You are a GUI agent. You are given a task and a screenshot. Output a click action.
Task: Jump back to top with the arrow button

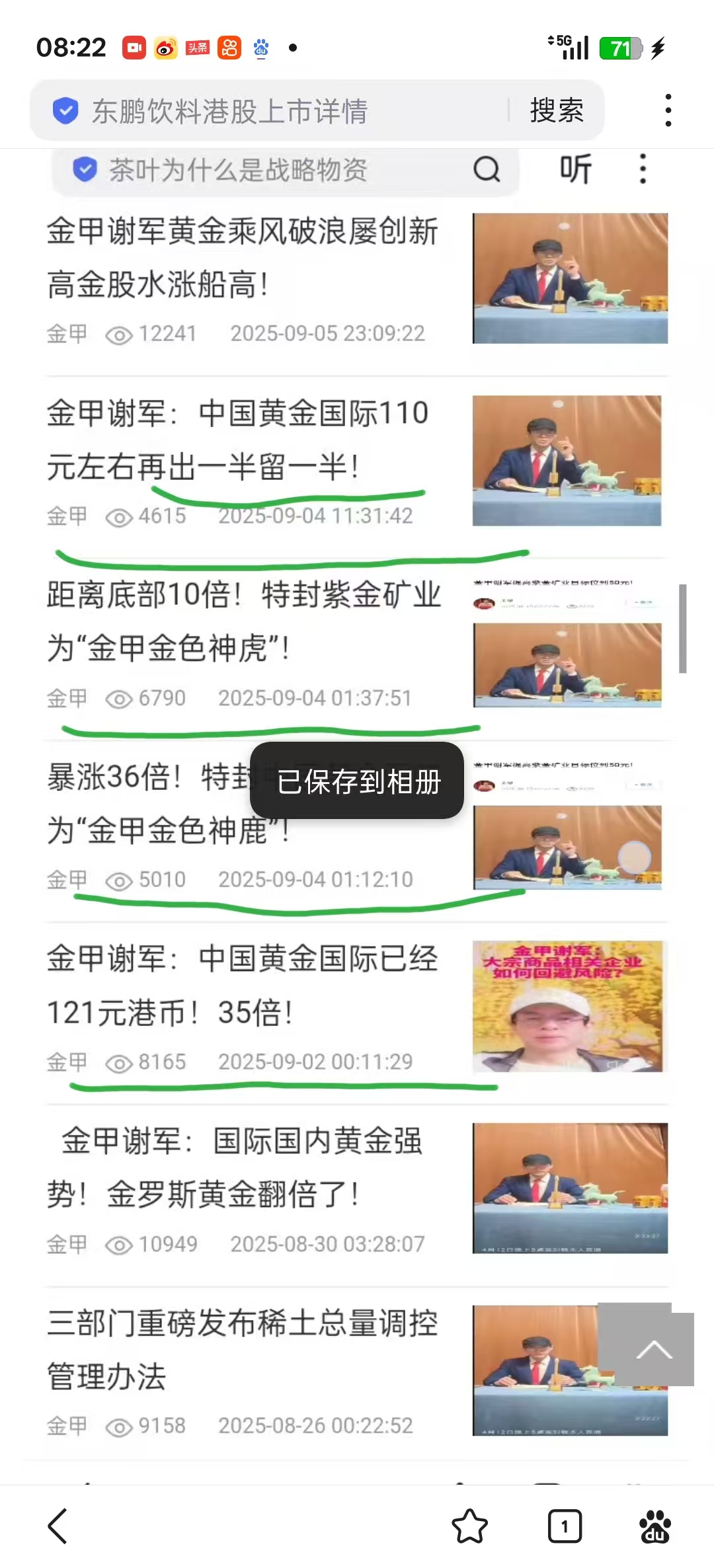tap(653, 1349)
